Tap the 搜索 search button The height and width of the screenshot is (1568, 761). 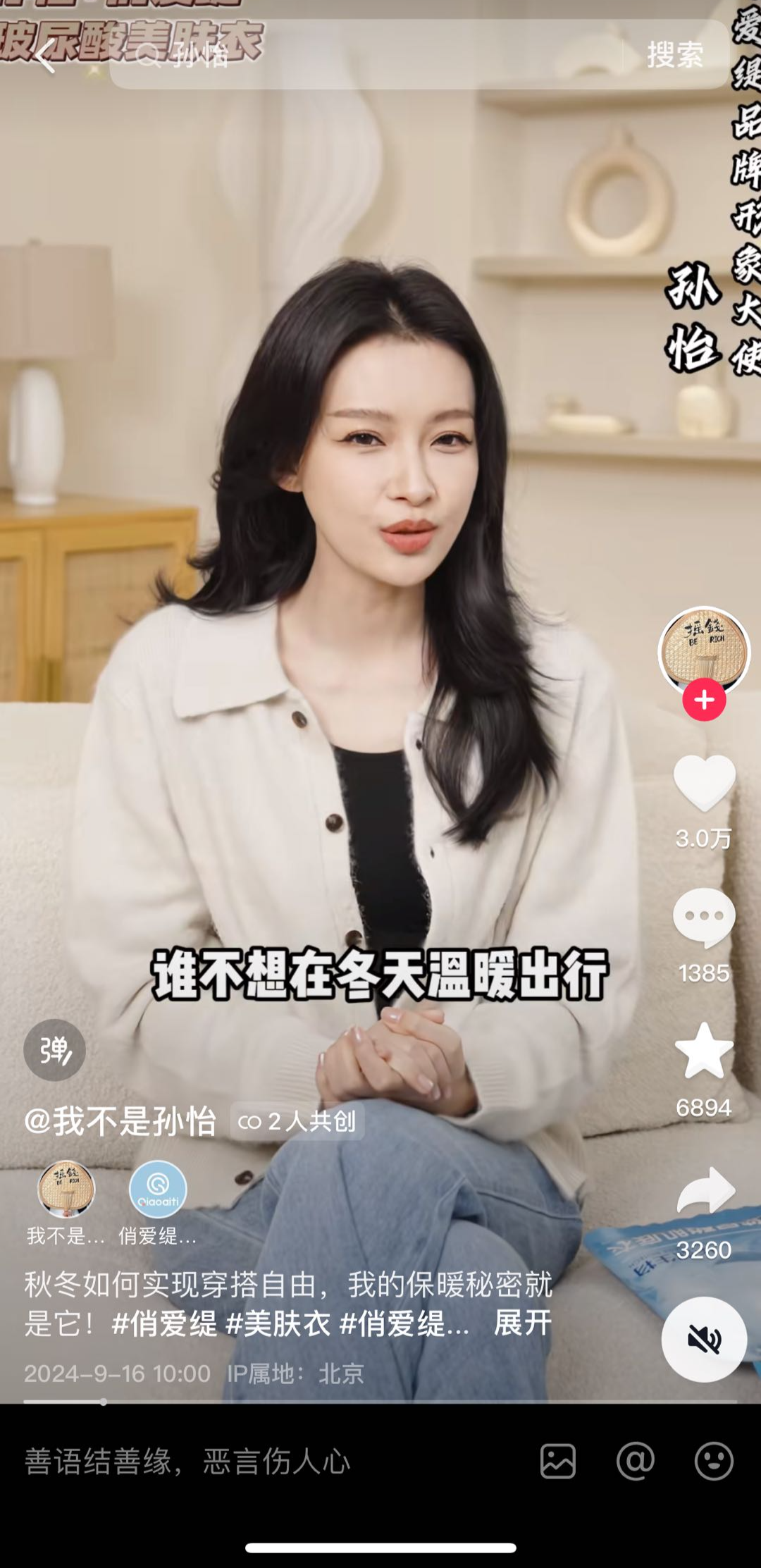coord(674,55)
